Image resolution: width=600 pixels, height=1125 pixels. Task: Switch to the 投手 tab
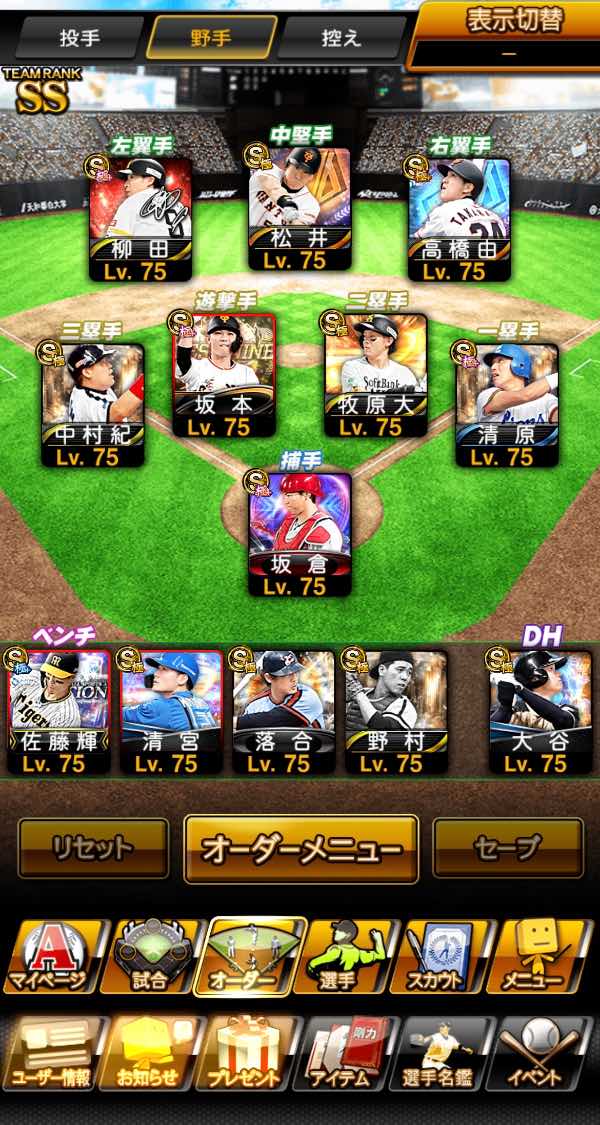[79, 37]
